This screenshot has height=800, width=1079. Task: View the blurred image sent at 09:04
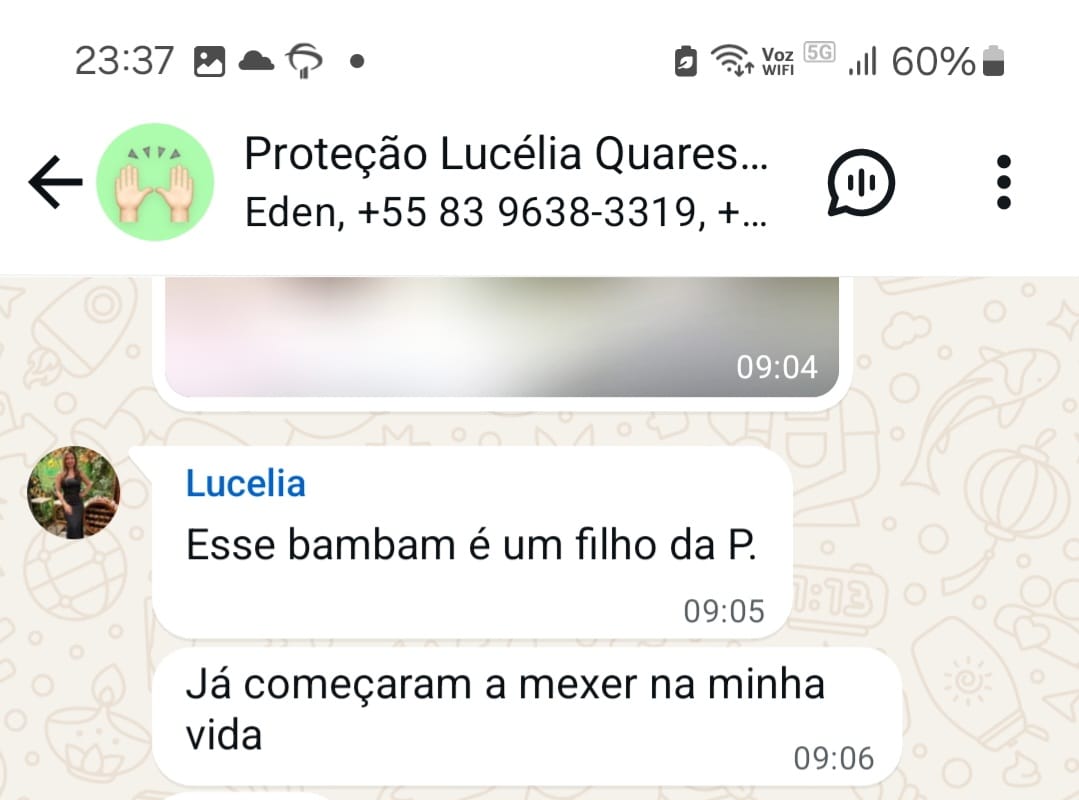pos(500,338)
